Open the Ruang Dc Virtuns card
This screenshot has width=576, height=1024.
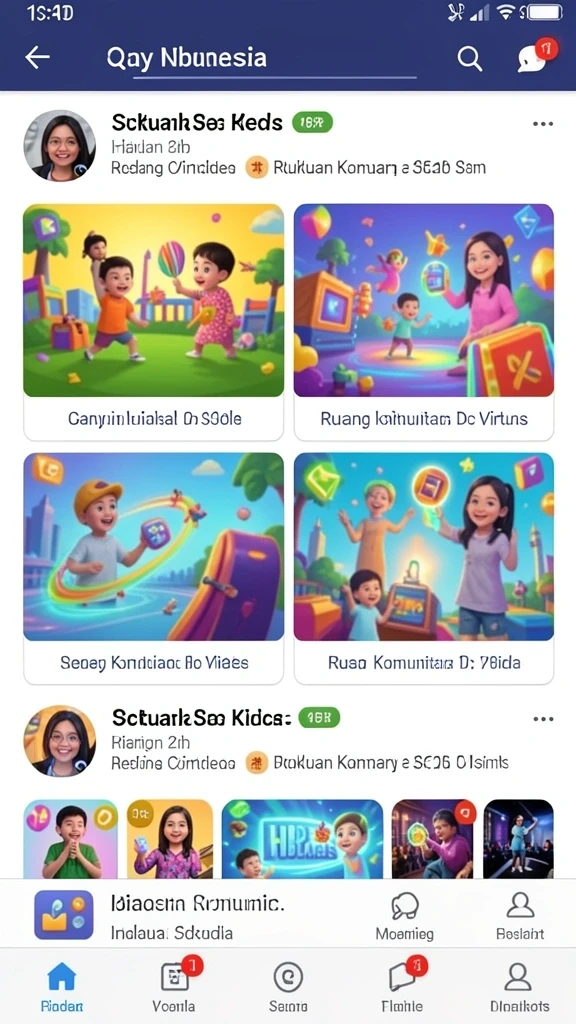tap(424, 322)
